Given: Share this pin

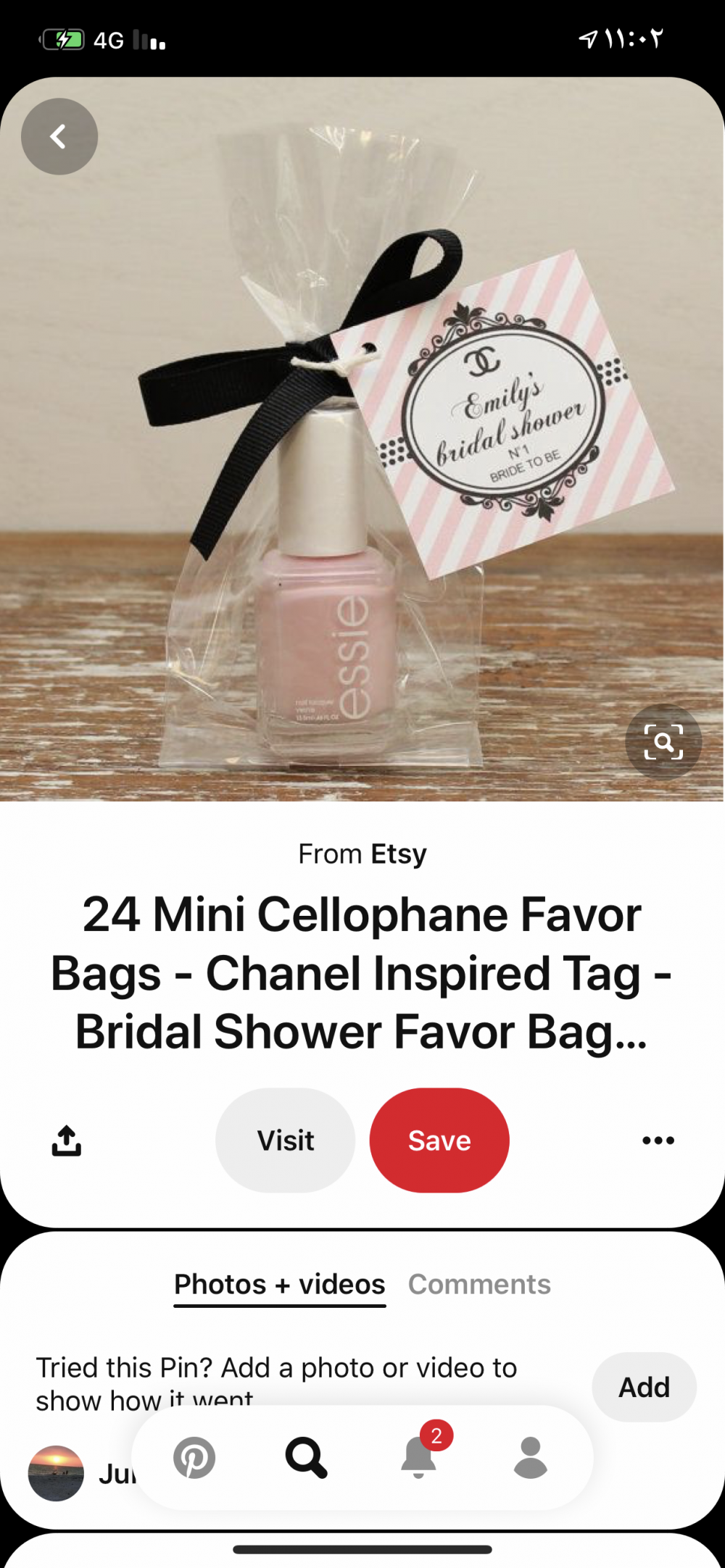Looking at the screenshot, I should (66, 1140).
